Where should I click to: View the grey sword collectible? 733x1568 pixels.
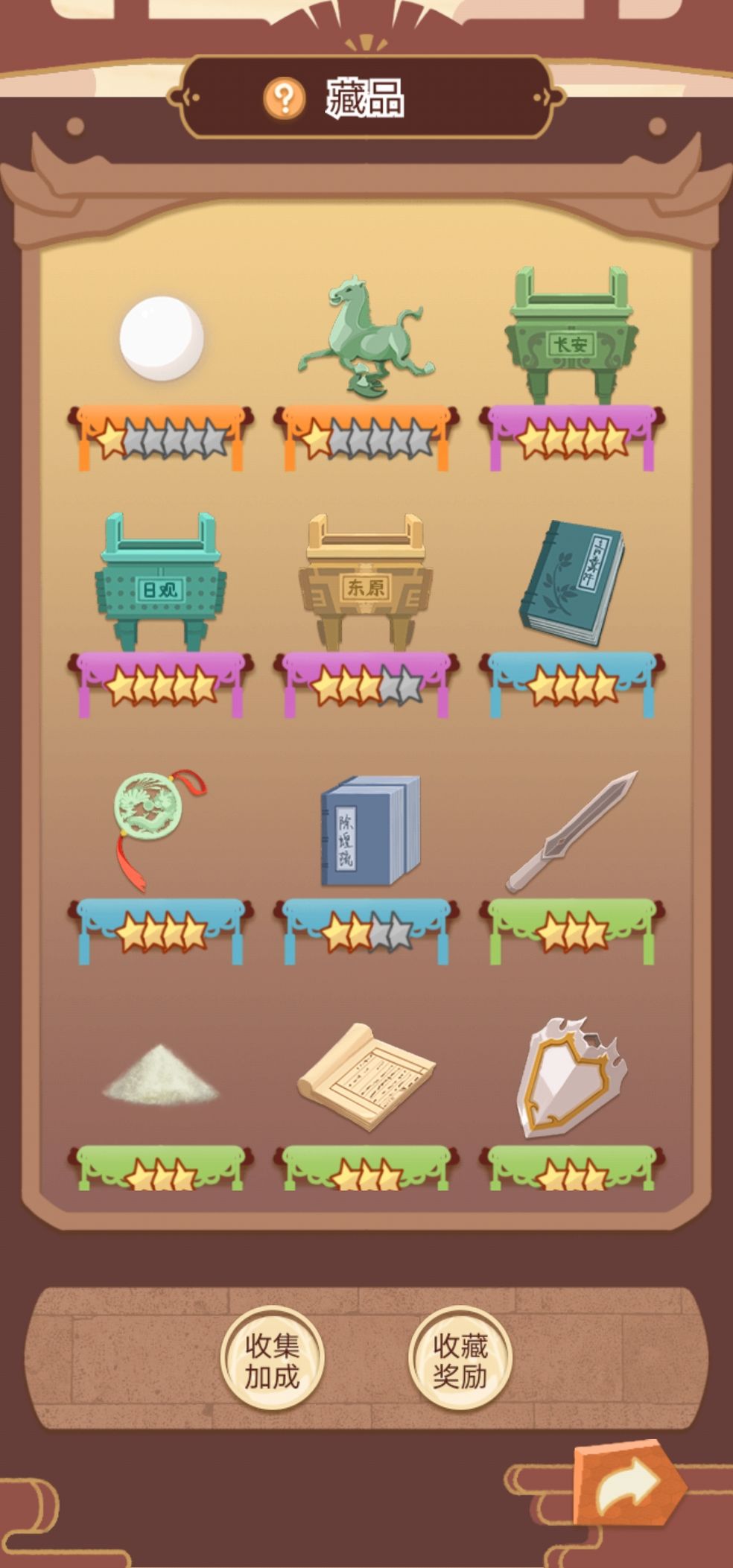point(572,831)
